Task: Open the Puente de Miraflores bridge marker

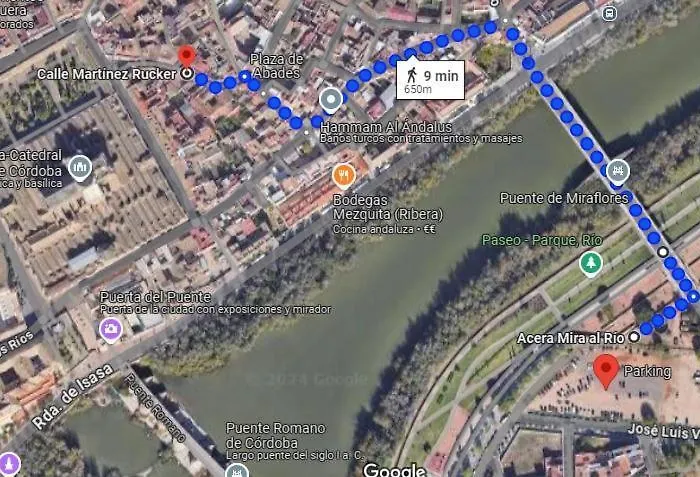Action: (x=619, y=171)
